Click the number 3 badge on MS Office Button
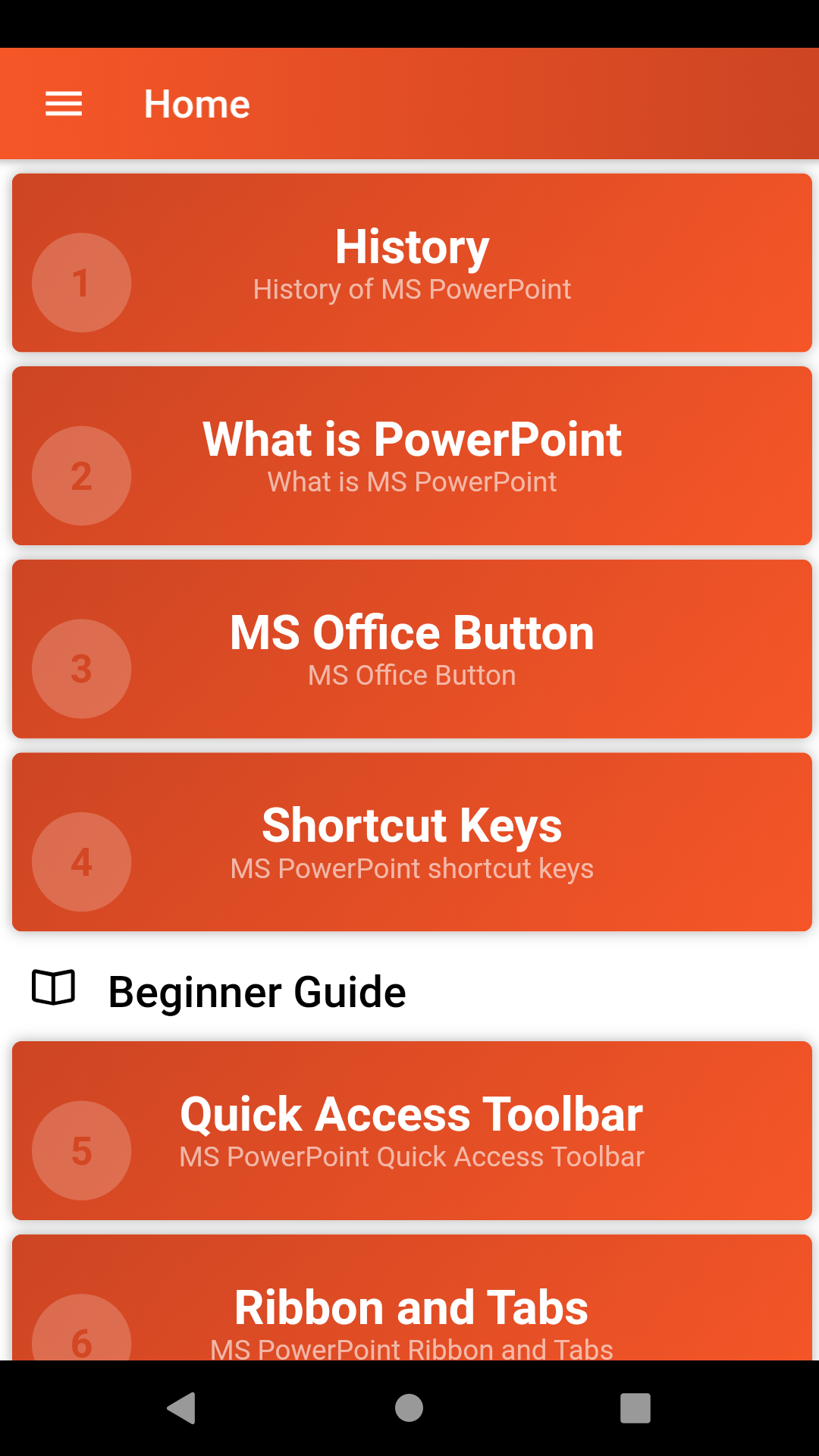The image size is (819, 1456). [80, 669]
